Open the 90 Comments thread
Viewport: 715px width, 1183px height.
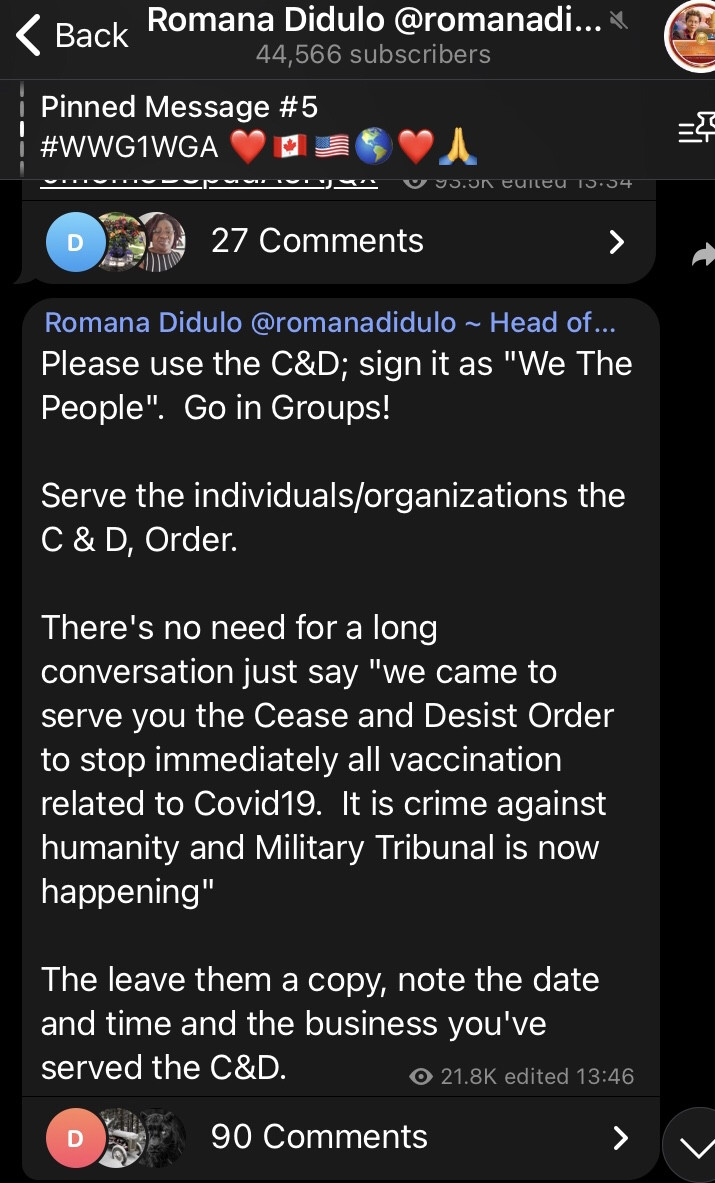click(339, 1137)
